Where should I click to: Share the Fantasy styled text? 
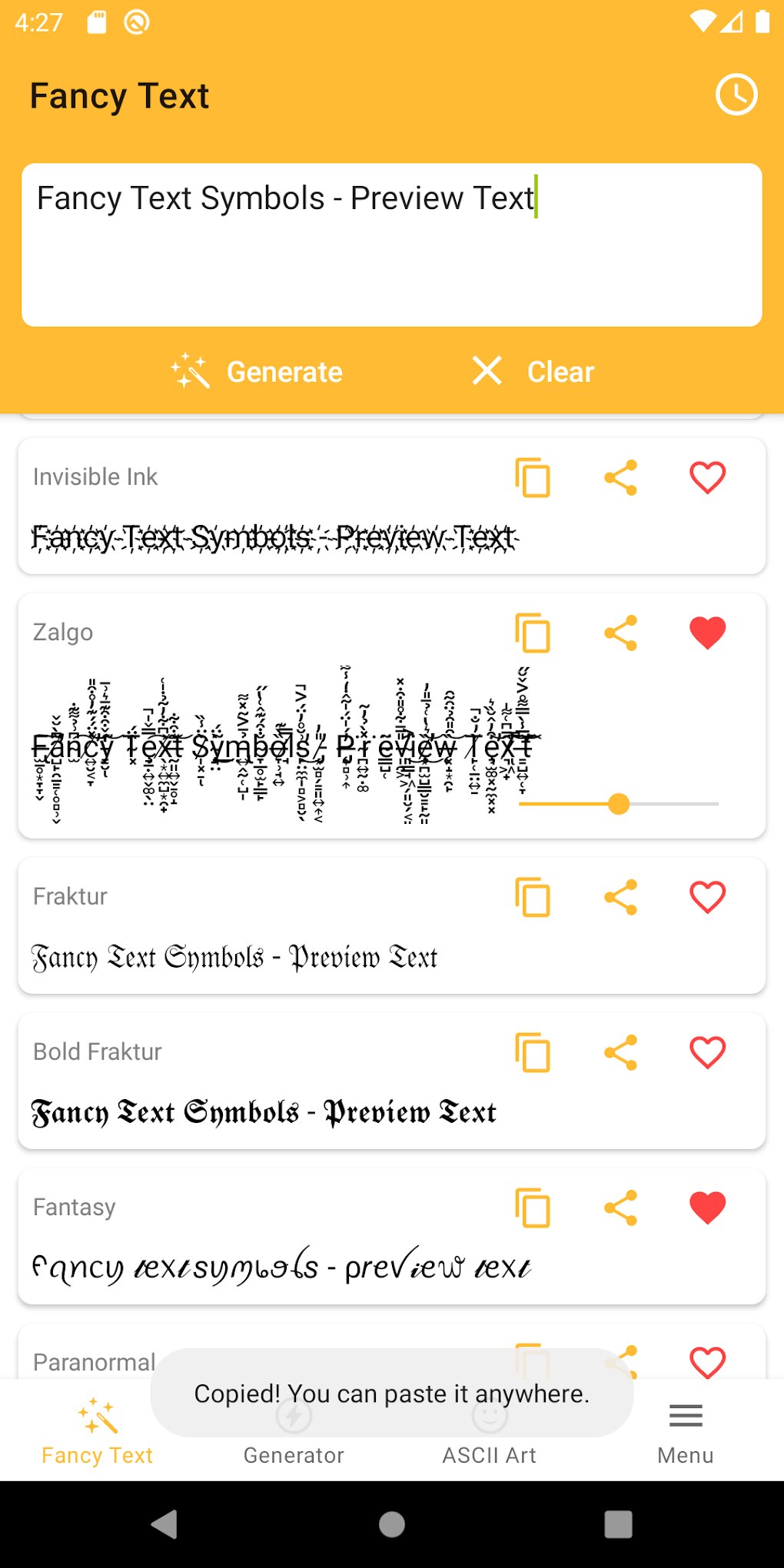pyautogui.click(x=620, y=1208)
